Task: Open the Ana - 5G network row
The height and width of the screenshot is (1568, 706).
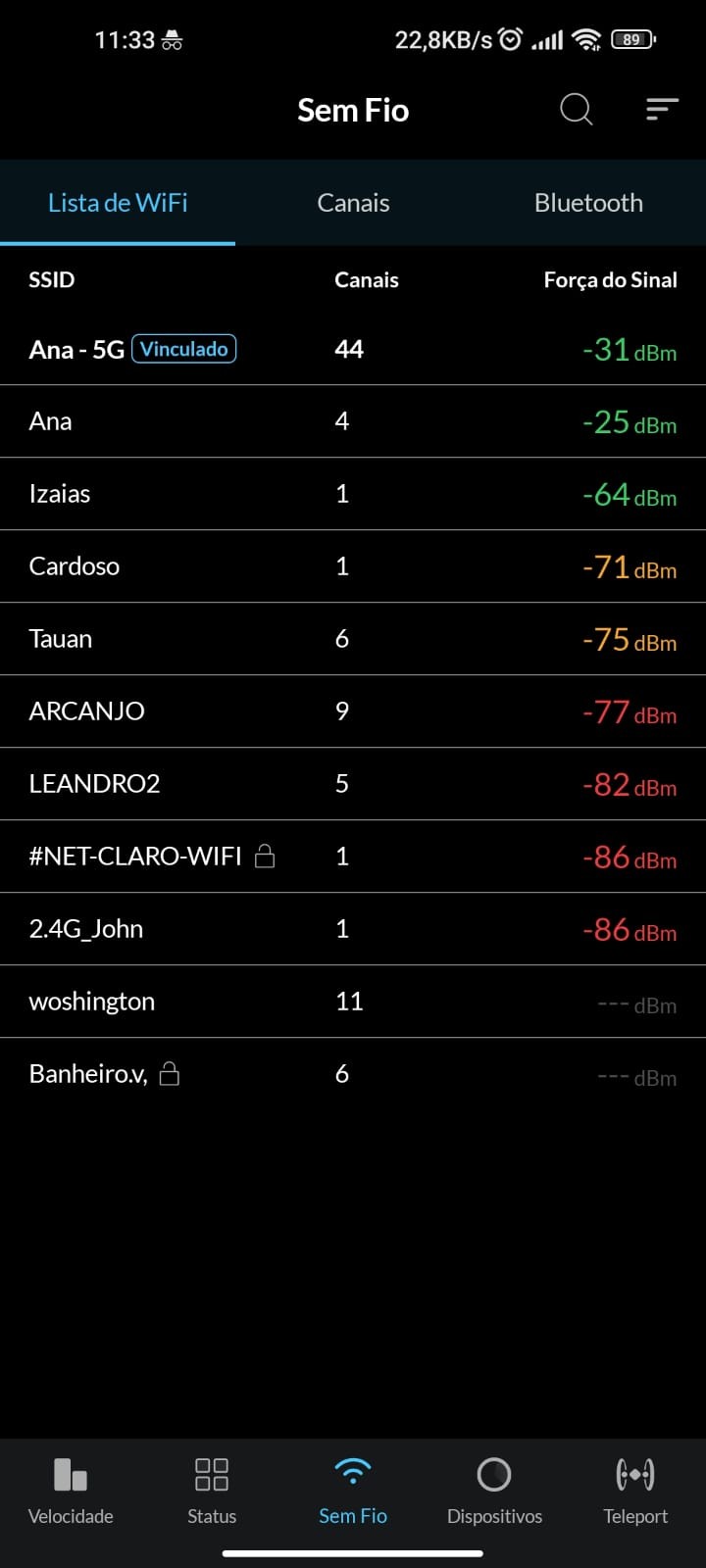Action: point(353,349)
